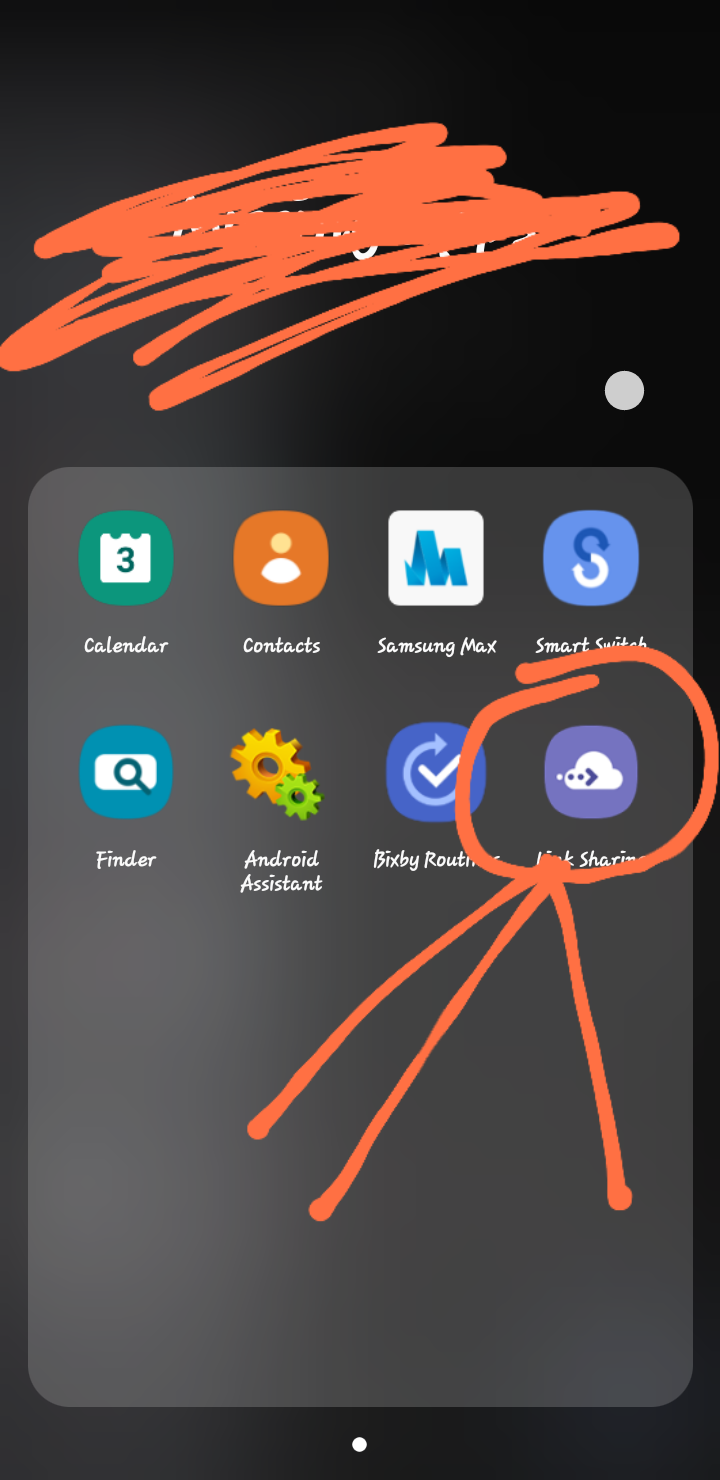The width and height of the screenshot is (720, 1480).
Task: Open Samsung Max
Action: point(436,558)
